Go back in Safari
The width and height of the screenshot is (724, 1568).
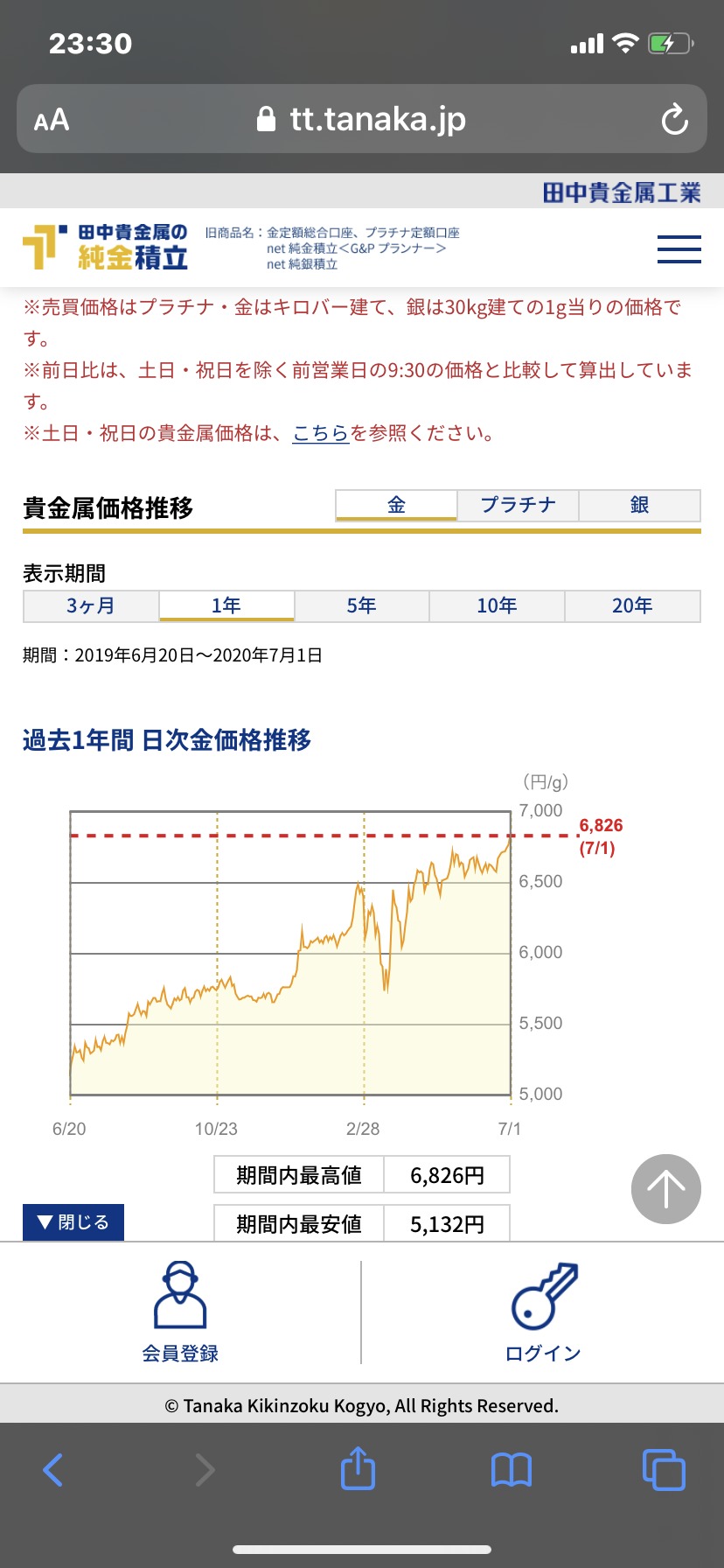coord(53,1470)
